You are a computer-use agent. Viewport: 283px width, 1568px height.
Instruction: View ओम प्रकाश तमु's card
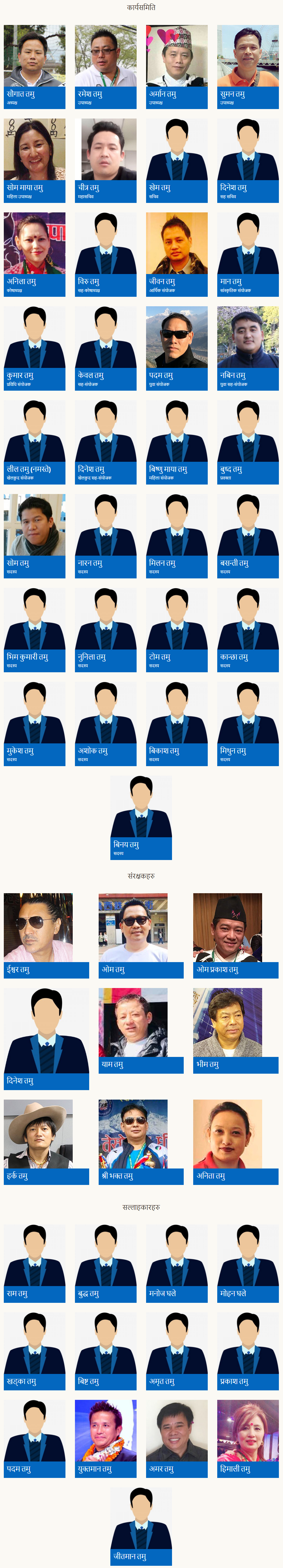(236, 936)
